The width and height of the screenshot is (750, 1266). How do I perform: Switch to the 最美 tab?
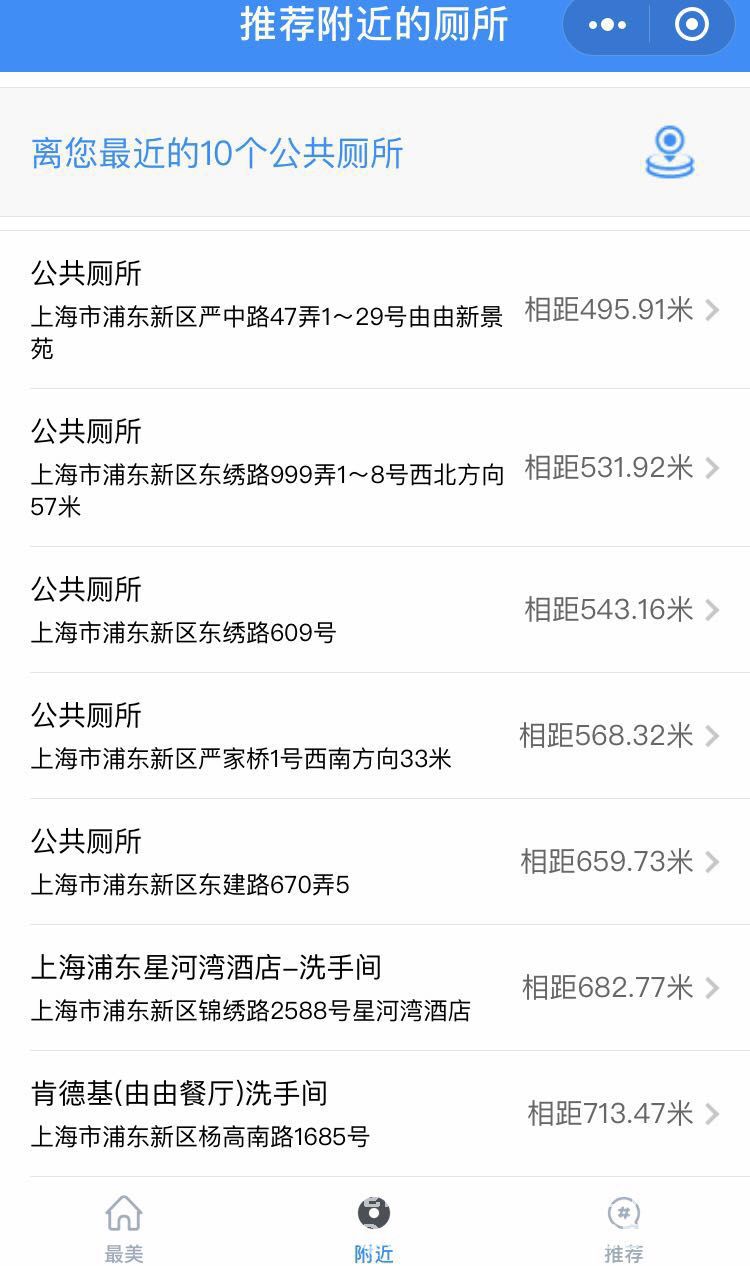[x=124, y=1228]
